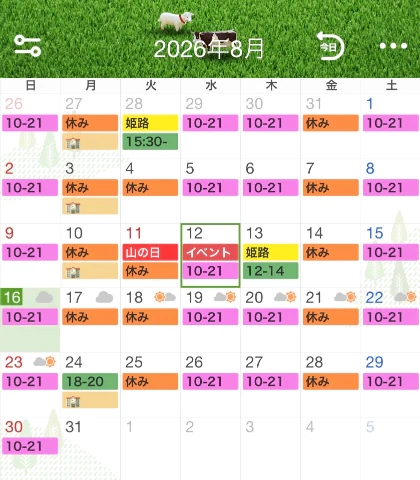
Task: Open August 16 highlighted date
Action: pyautogui.click(x=30, y=320)
